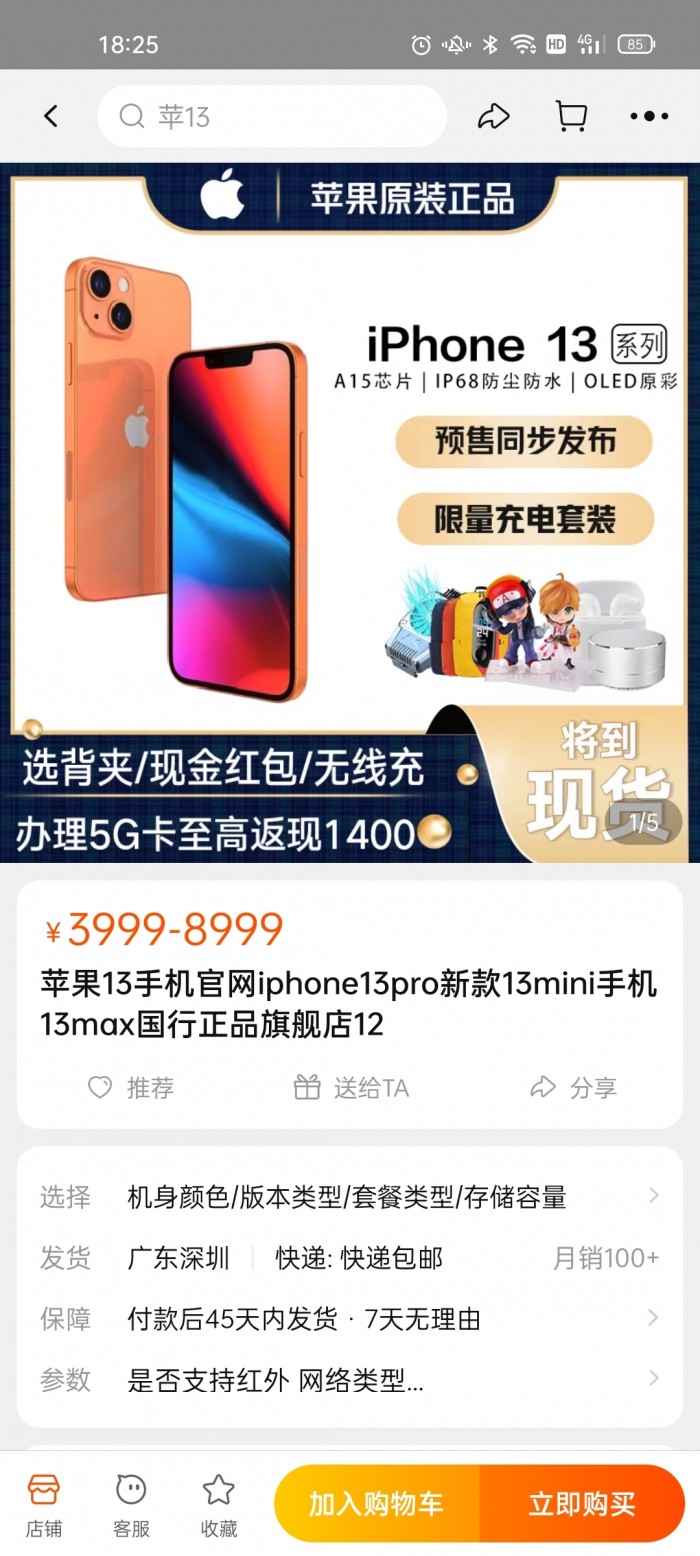
Task: Share via the top bar arrow icon
Action: (x=493, y=117)
